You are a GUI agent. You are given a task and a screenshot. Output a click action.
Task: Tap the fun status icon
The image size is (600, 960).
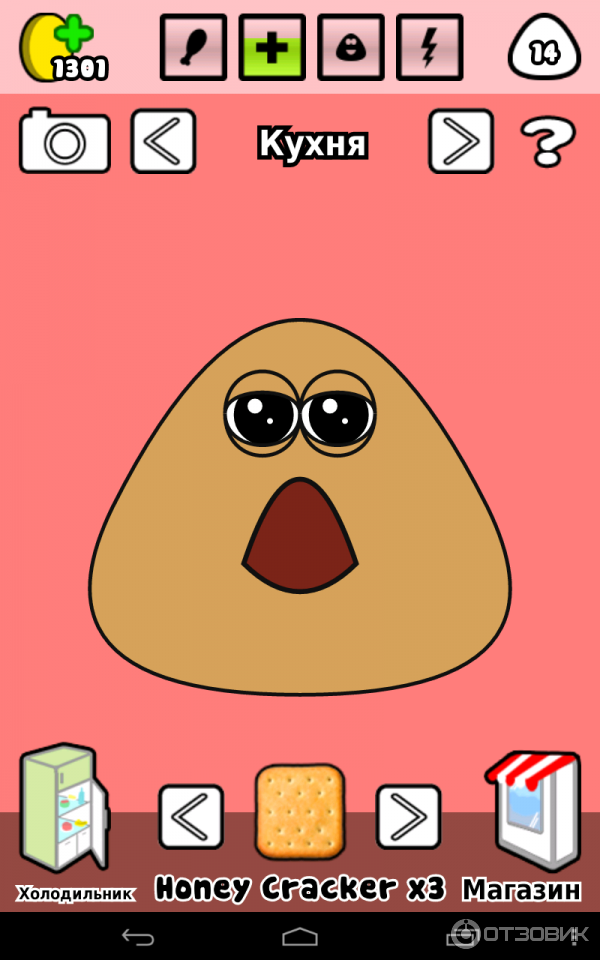coord(350,47)
